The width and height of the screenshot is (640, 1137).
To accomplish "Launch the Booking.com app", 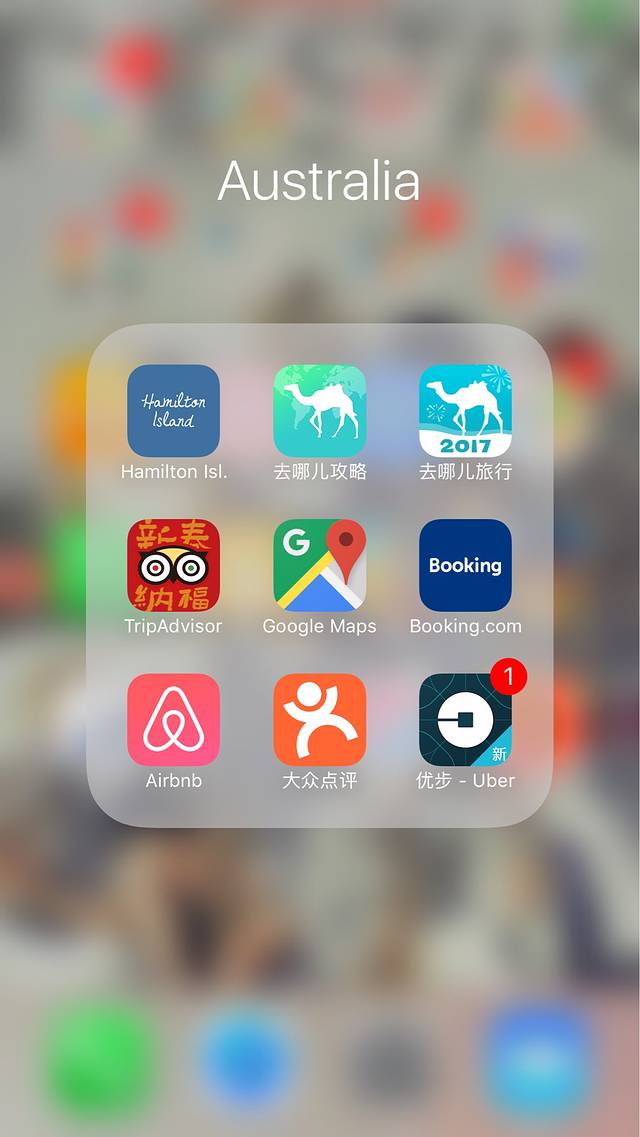I will click(465, 565).
